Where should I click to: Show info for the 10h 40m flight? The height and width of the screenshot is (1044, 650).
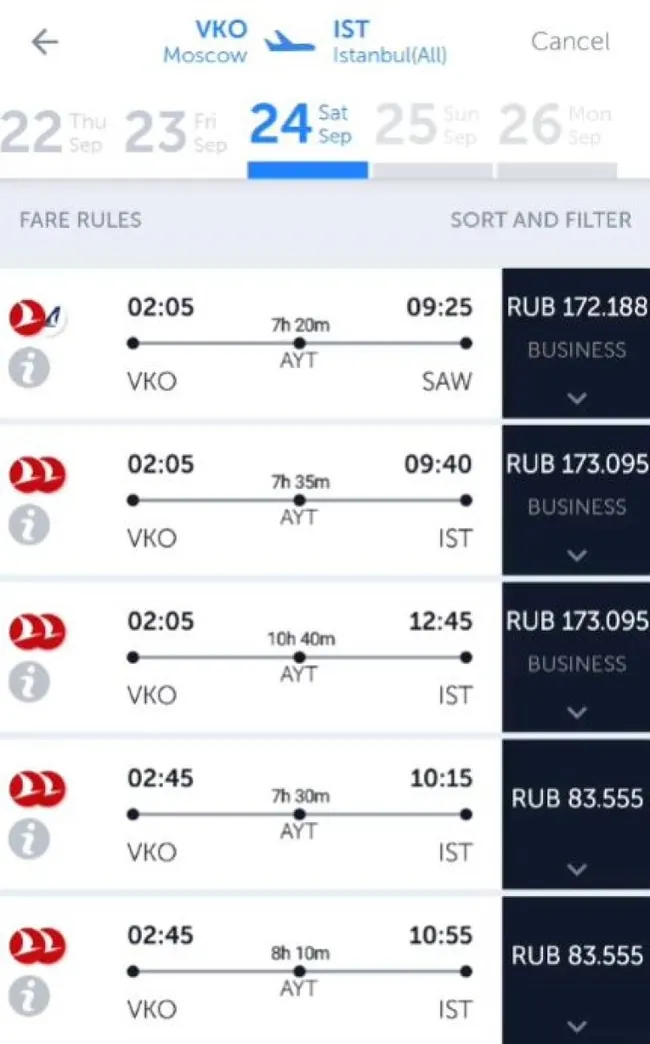point(29,683)
